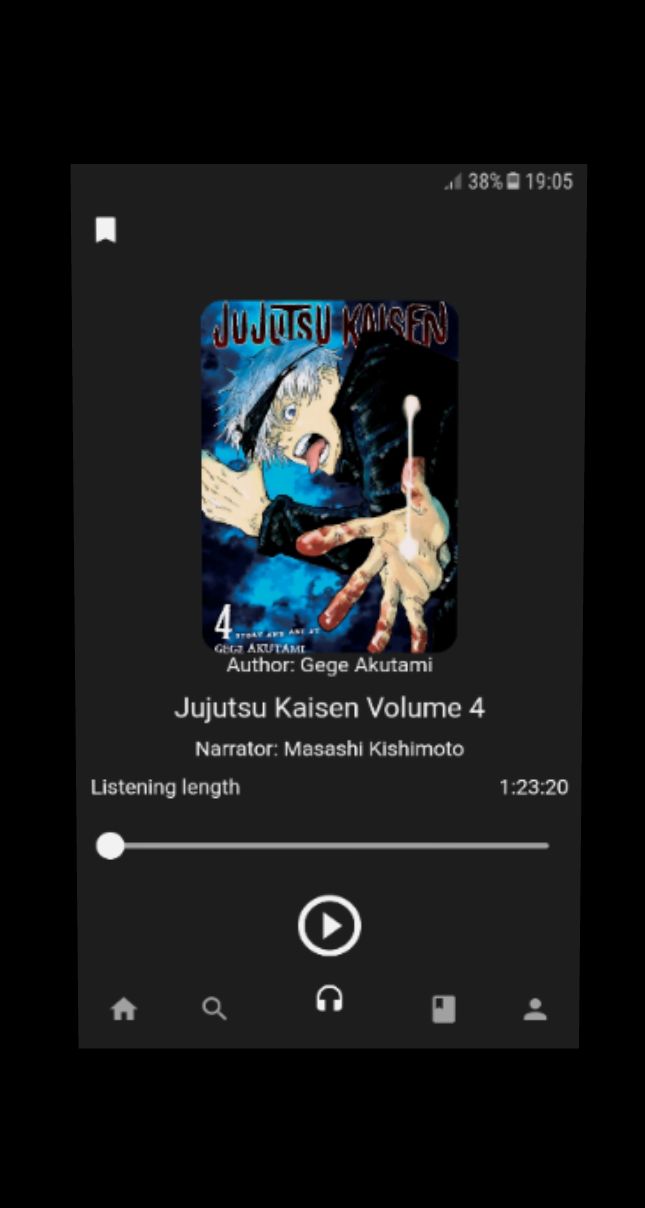Go to the Home tab
The width and height of the screenshot is (645, 1208).
coord(124,1010)
